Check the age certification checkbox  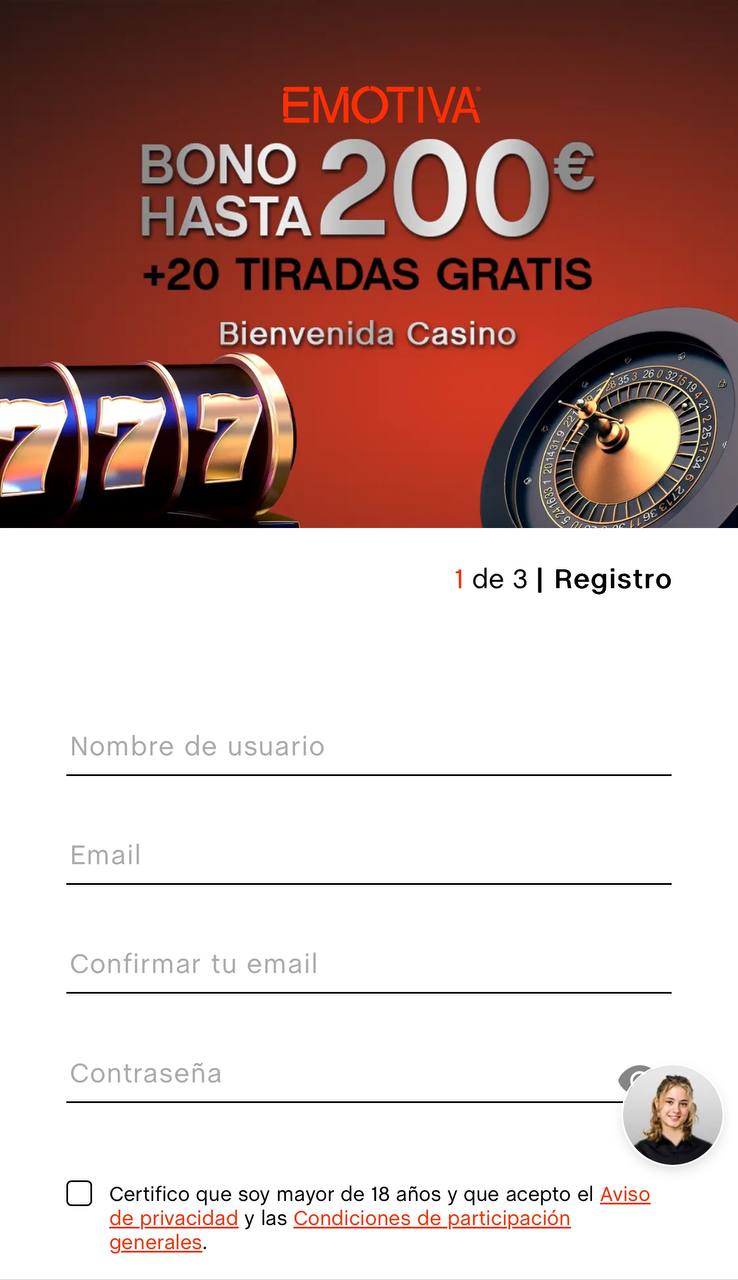point(80,1193)
